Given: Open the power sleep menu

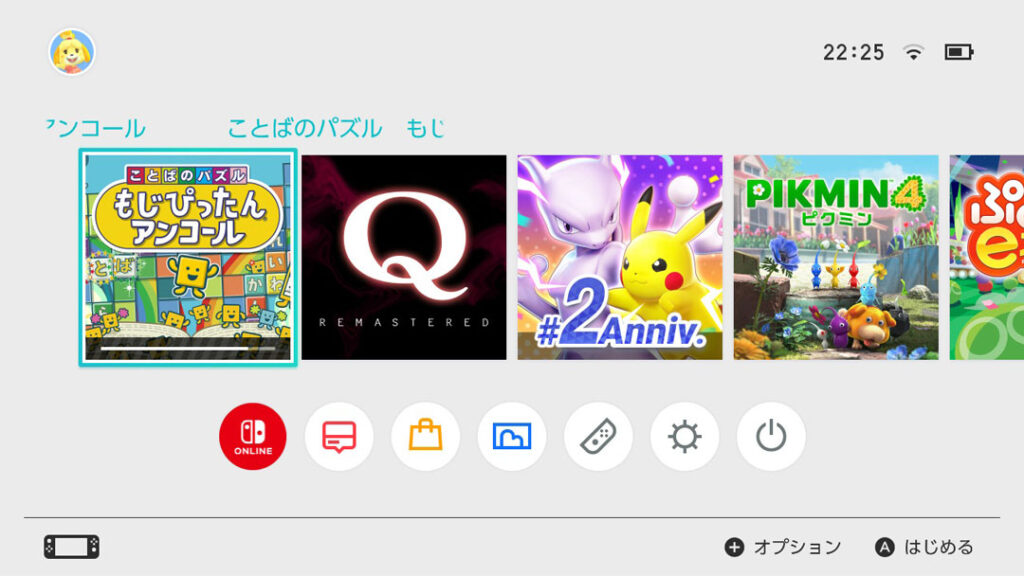Looking at the screenshot, I should 771,437.
